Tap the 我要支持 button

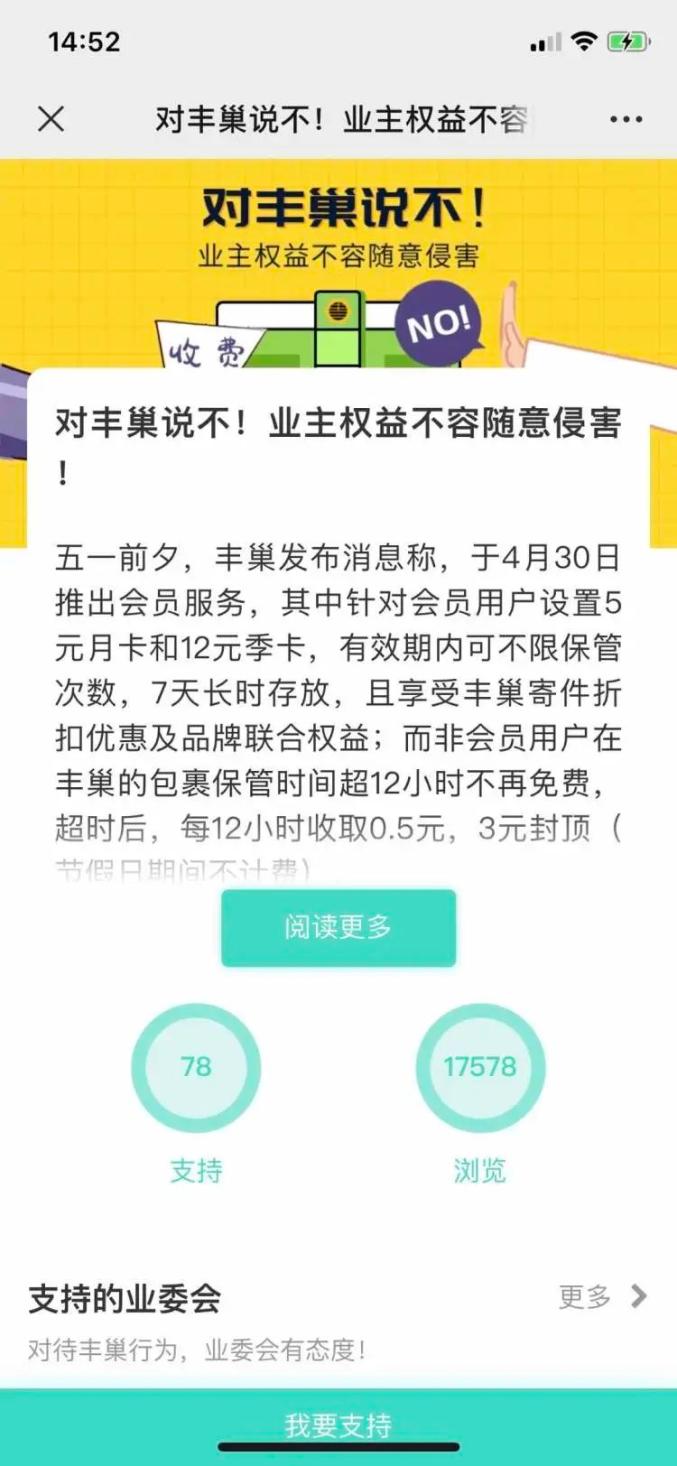pos(338,1425)
